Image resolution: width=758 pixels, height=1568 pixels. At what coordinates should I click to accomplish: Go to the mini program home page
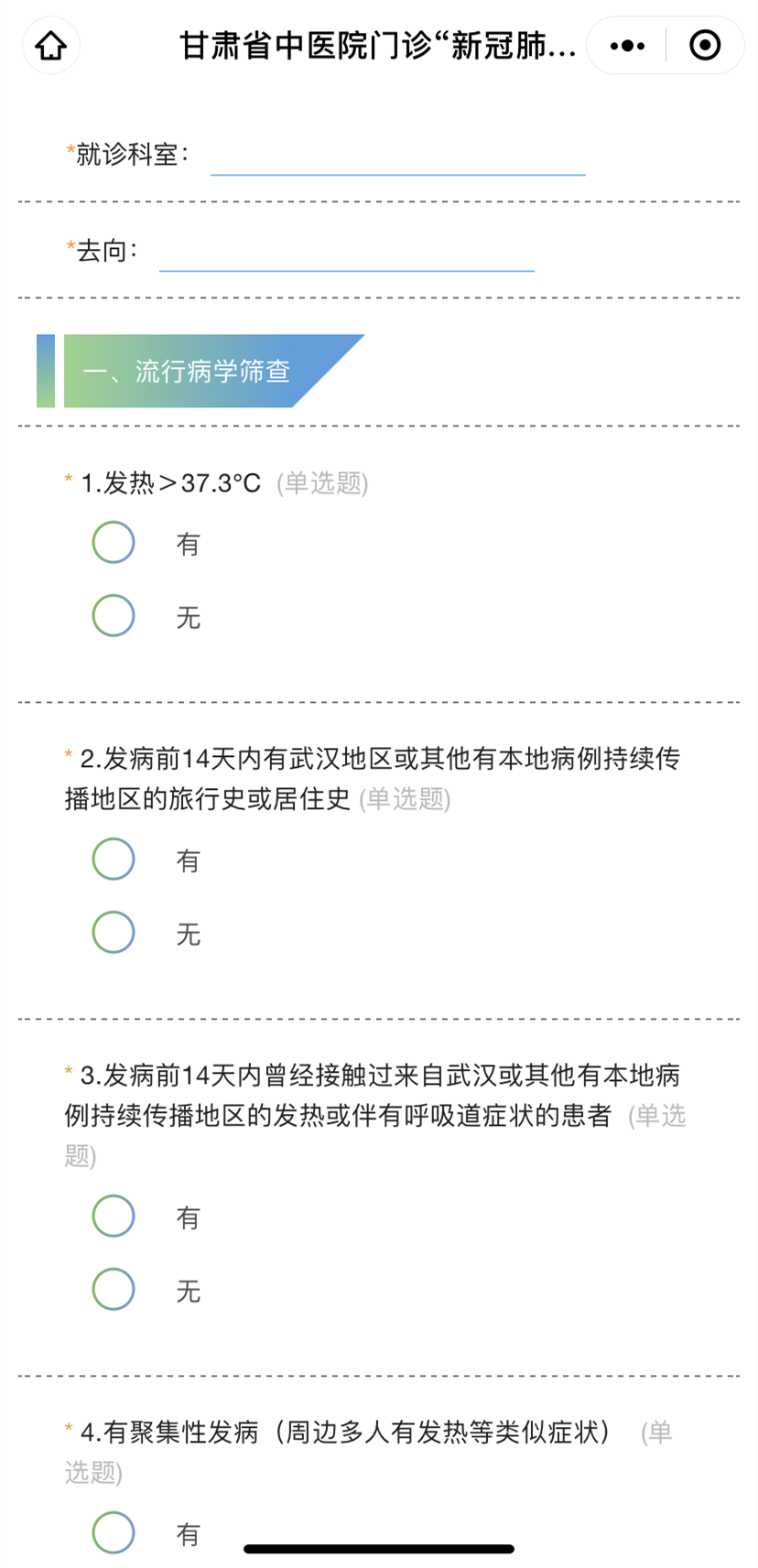point(51,45)
